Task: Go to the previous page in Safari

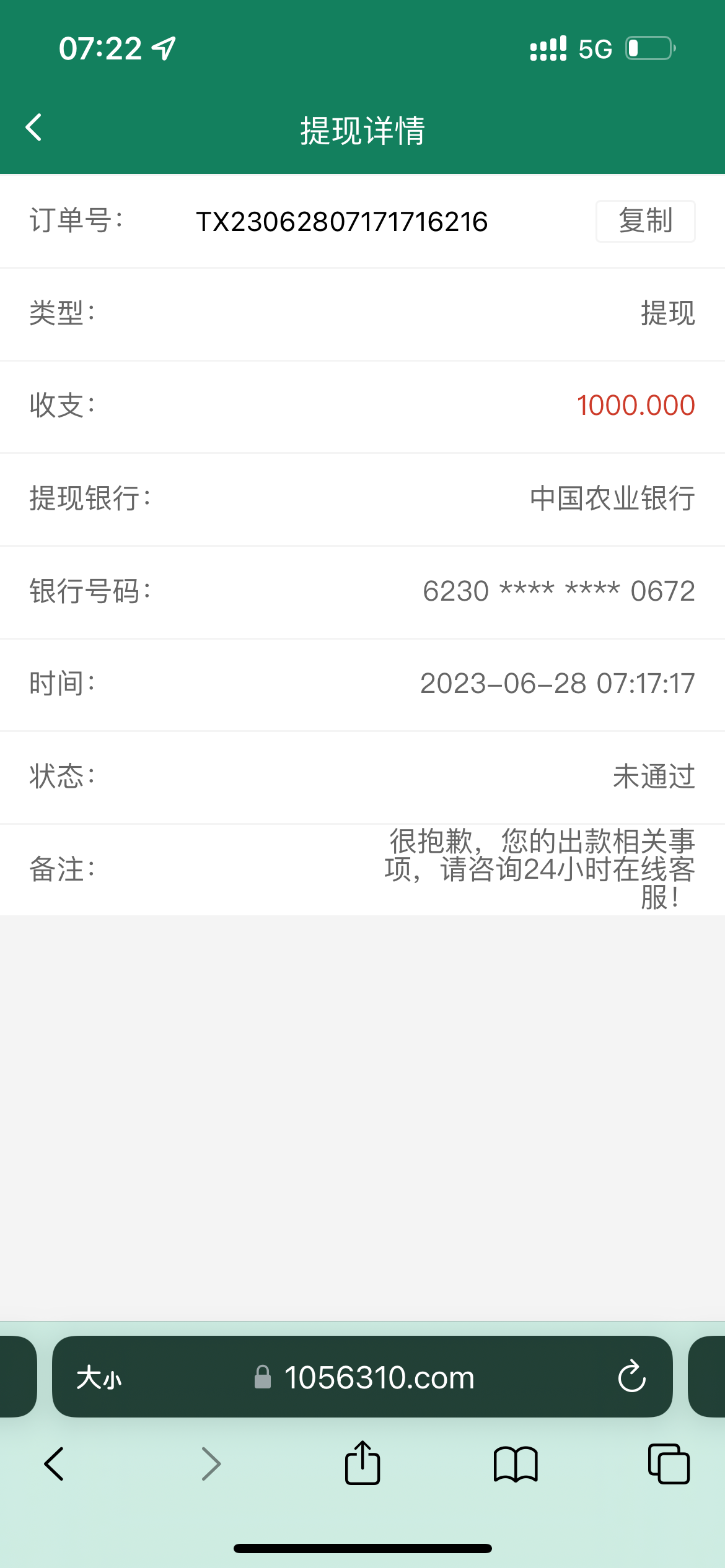Action: coord(55,1464)
